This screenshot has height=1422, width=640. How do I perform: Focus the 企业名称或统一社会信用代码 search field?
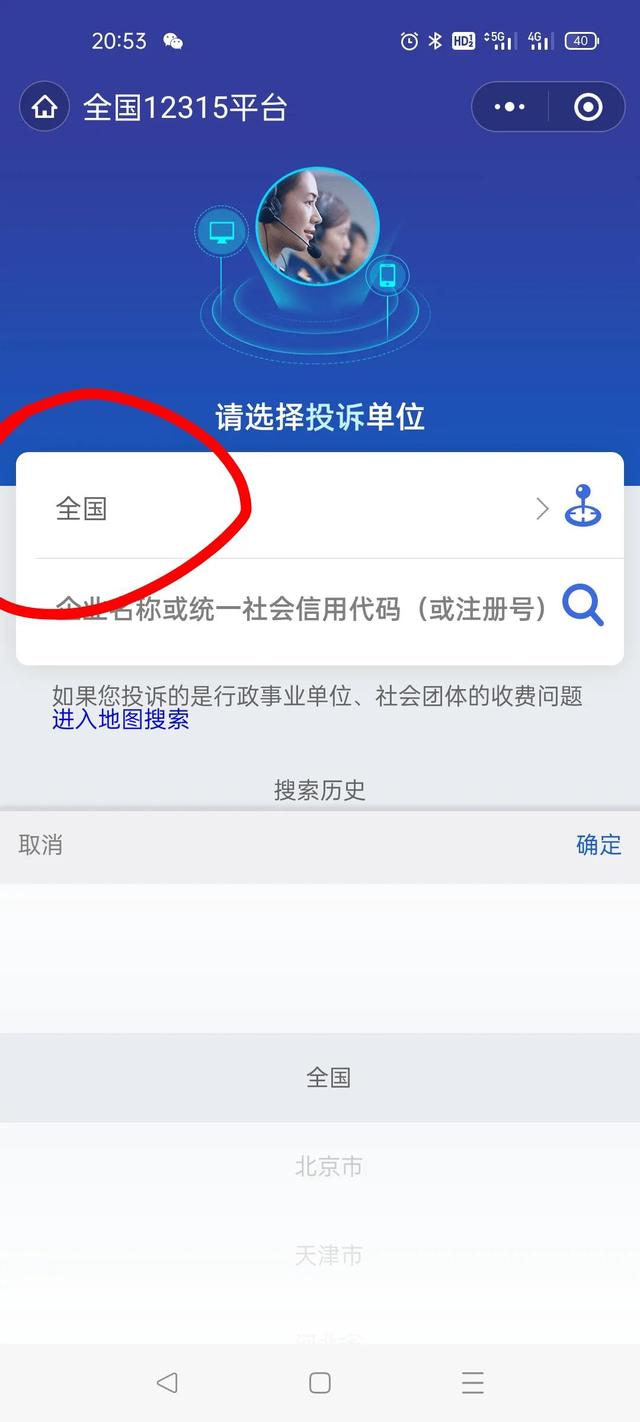coord(300,607)
